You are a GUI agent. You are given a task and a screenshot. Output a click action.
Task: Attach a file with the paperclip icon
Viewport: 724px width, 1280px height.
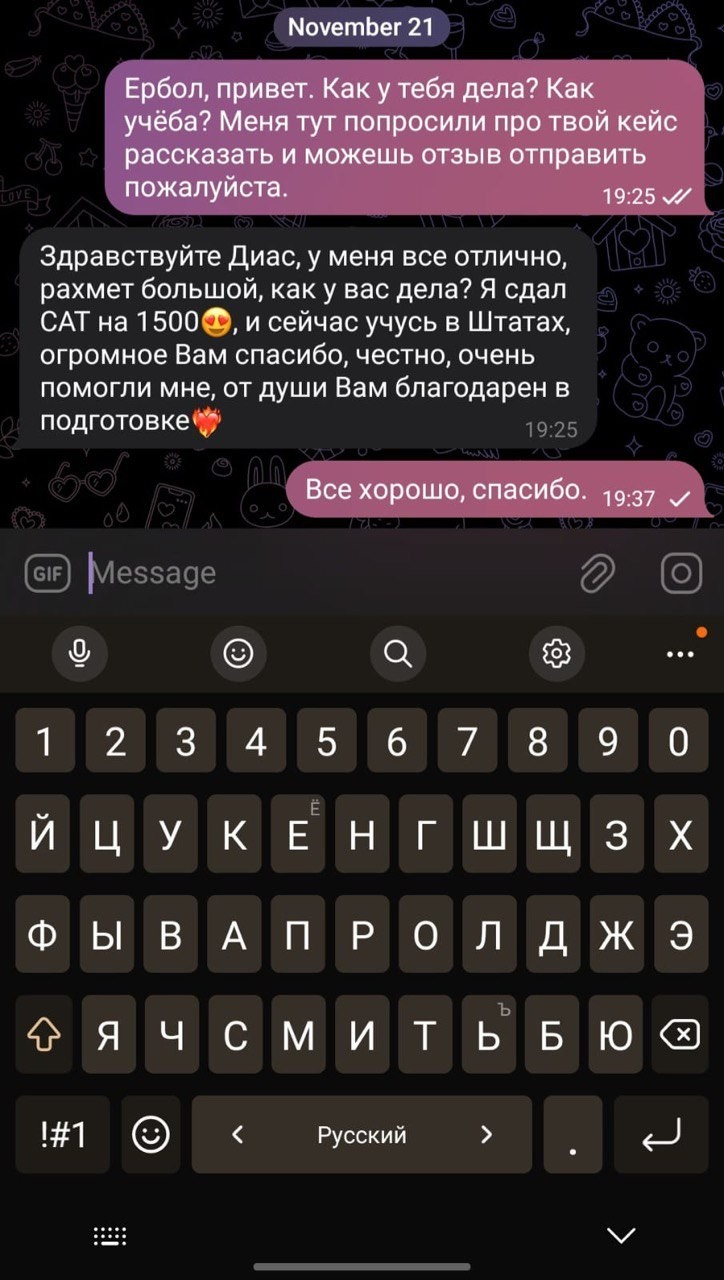[x=597, y=573]
